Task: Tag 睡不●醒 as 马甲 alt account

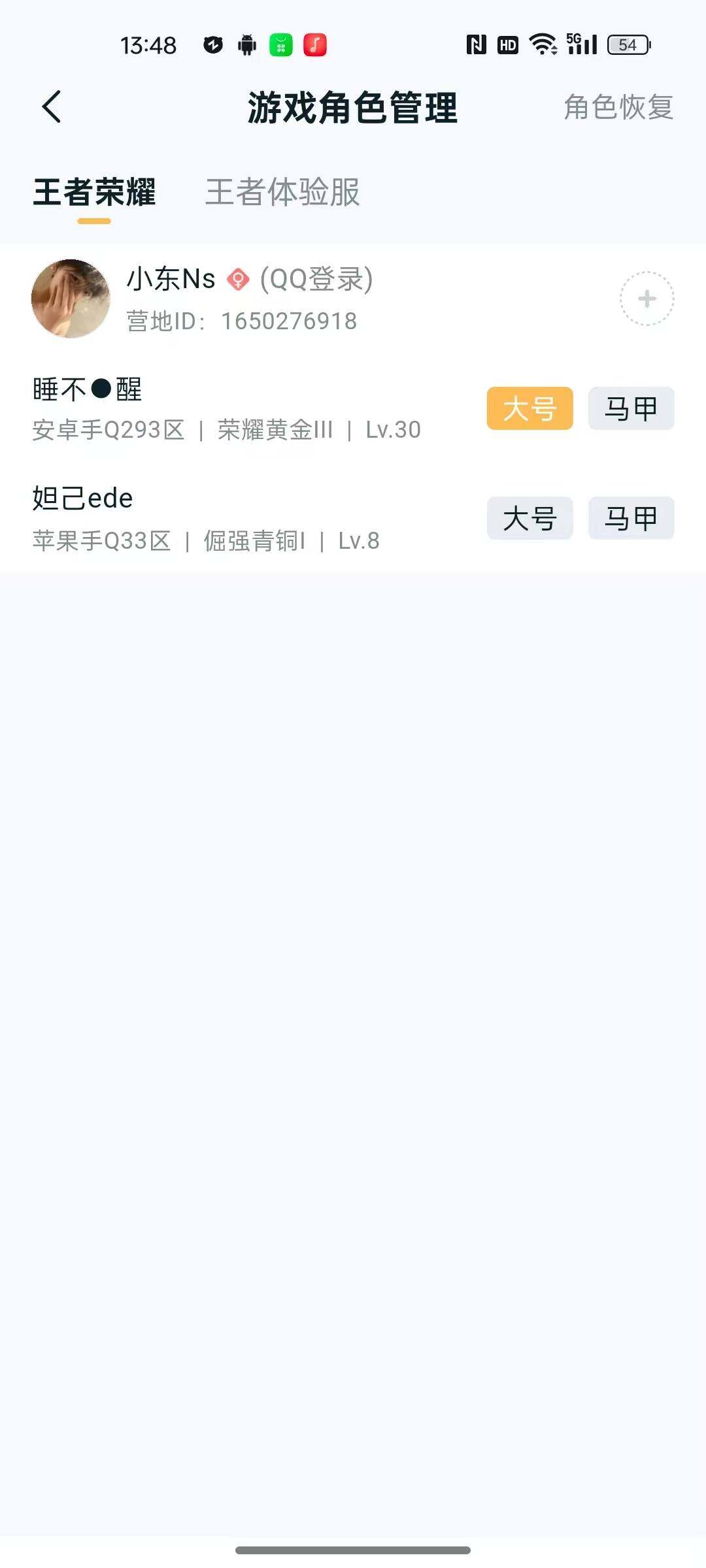Action: pyautogui.click(x=630, y=408)
